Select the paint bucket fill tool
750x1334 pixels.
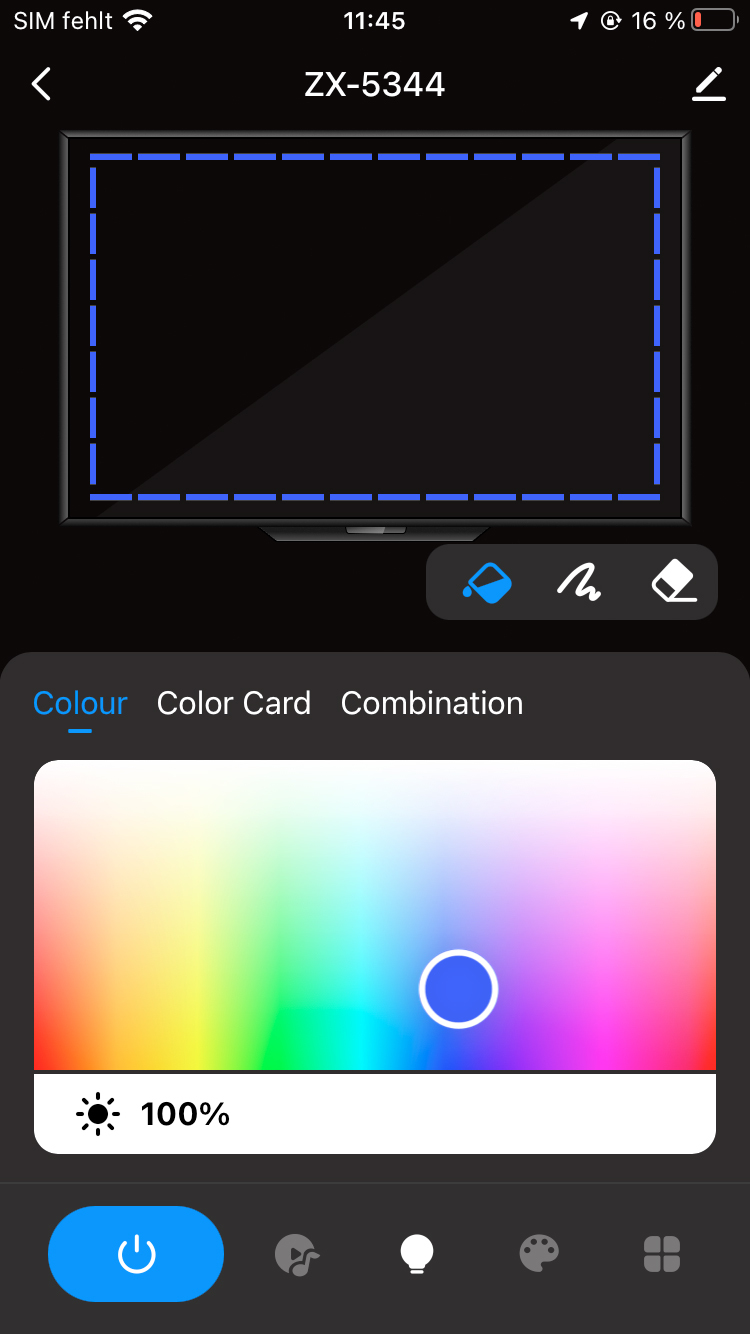click(x=487, y=581)
